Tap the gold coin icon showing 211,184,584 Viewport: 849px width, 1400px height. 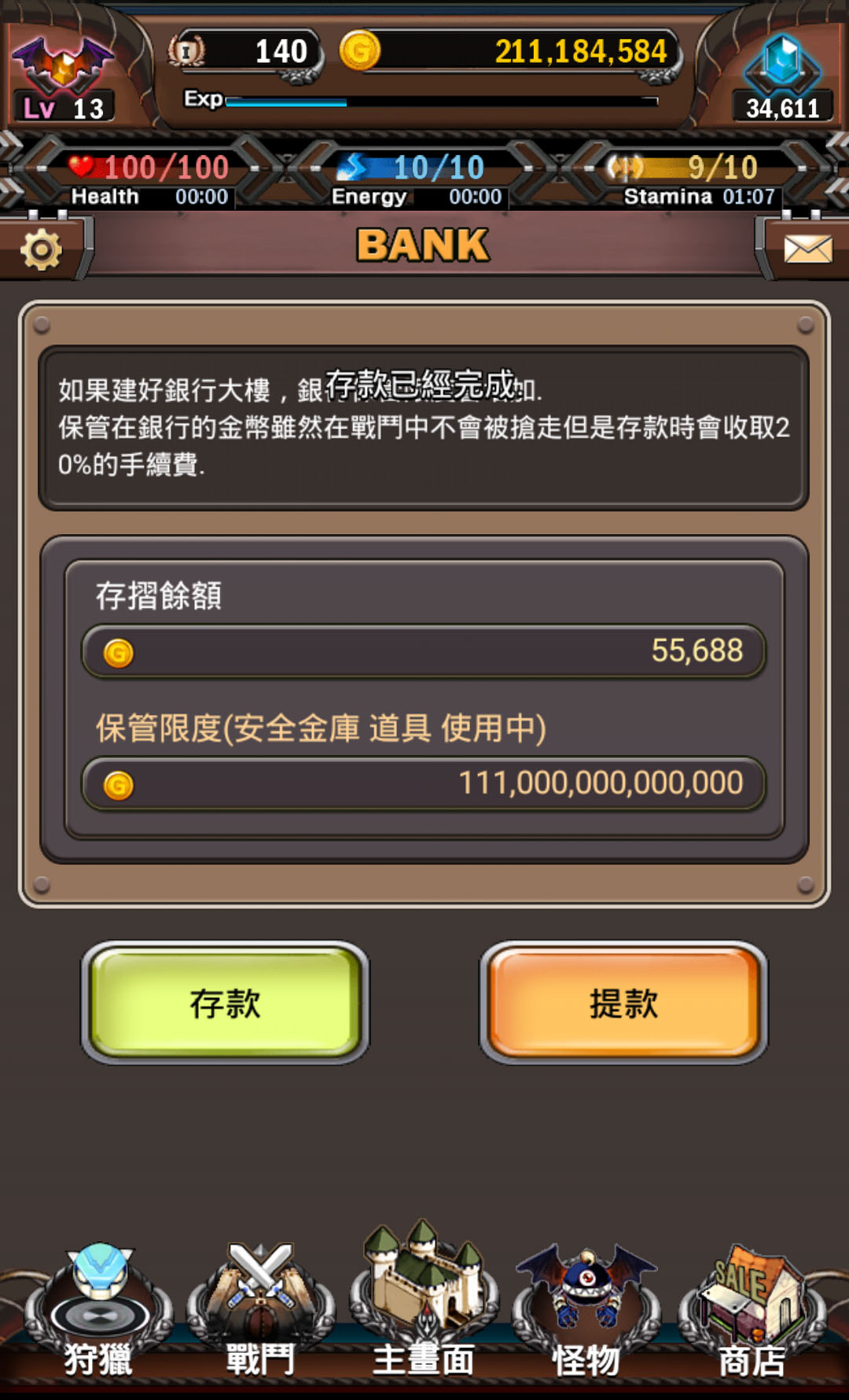coord(361,51)
